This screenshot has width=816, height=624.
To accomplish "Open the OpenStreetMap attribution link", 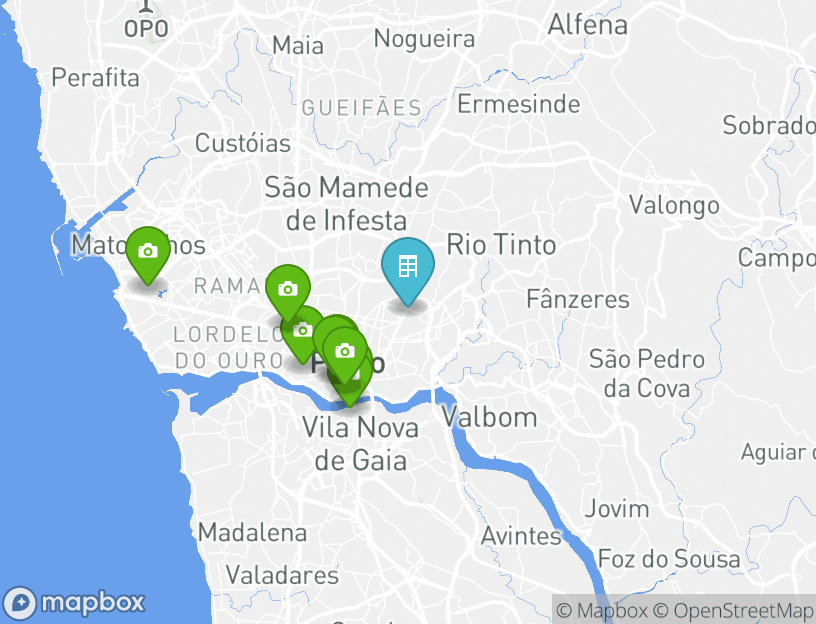I will (734, 610).
